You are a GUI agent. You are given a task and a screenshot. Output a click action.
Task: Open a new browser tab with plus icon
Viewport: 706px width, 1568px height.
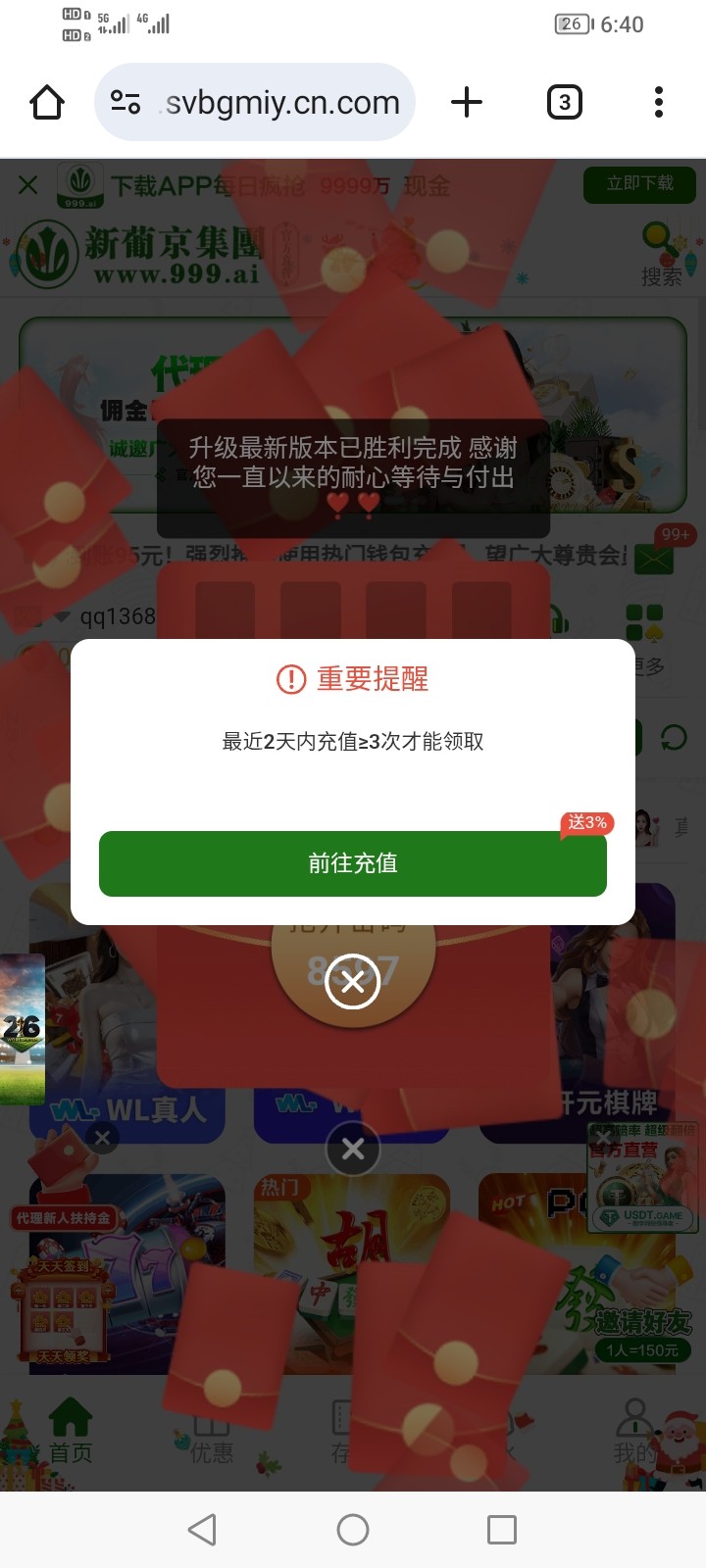[467, 101]
